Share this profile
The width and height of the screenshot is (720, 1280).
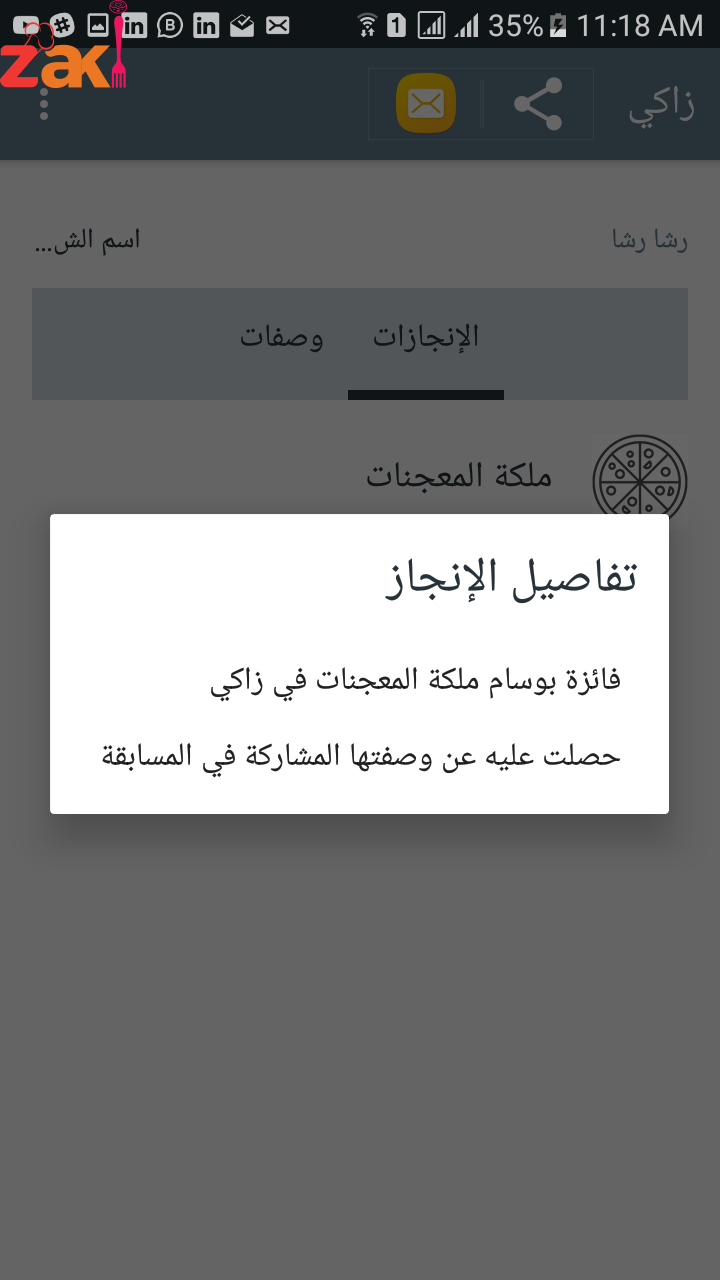tap(538, 104)
